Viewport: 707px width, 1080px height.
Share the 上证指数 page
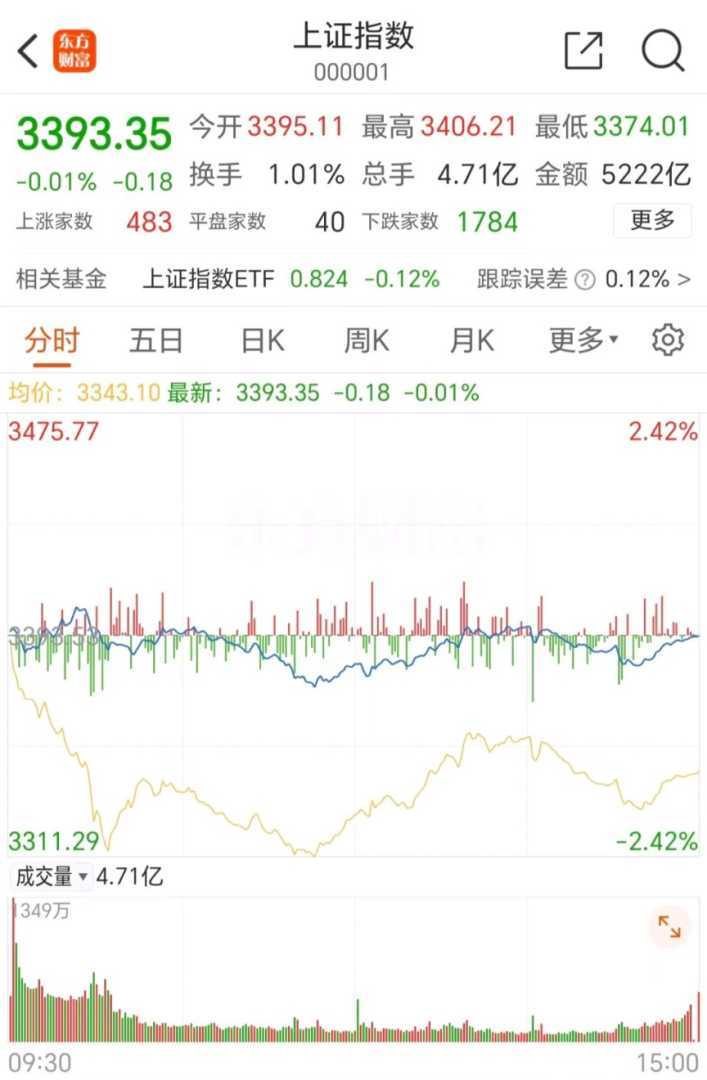584,51
